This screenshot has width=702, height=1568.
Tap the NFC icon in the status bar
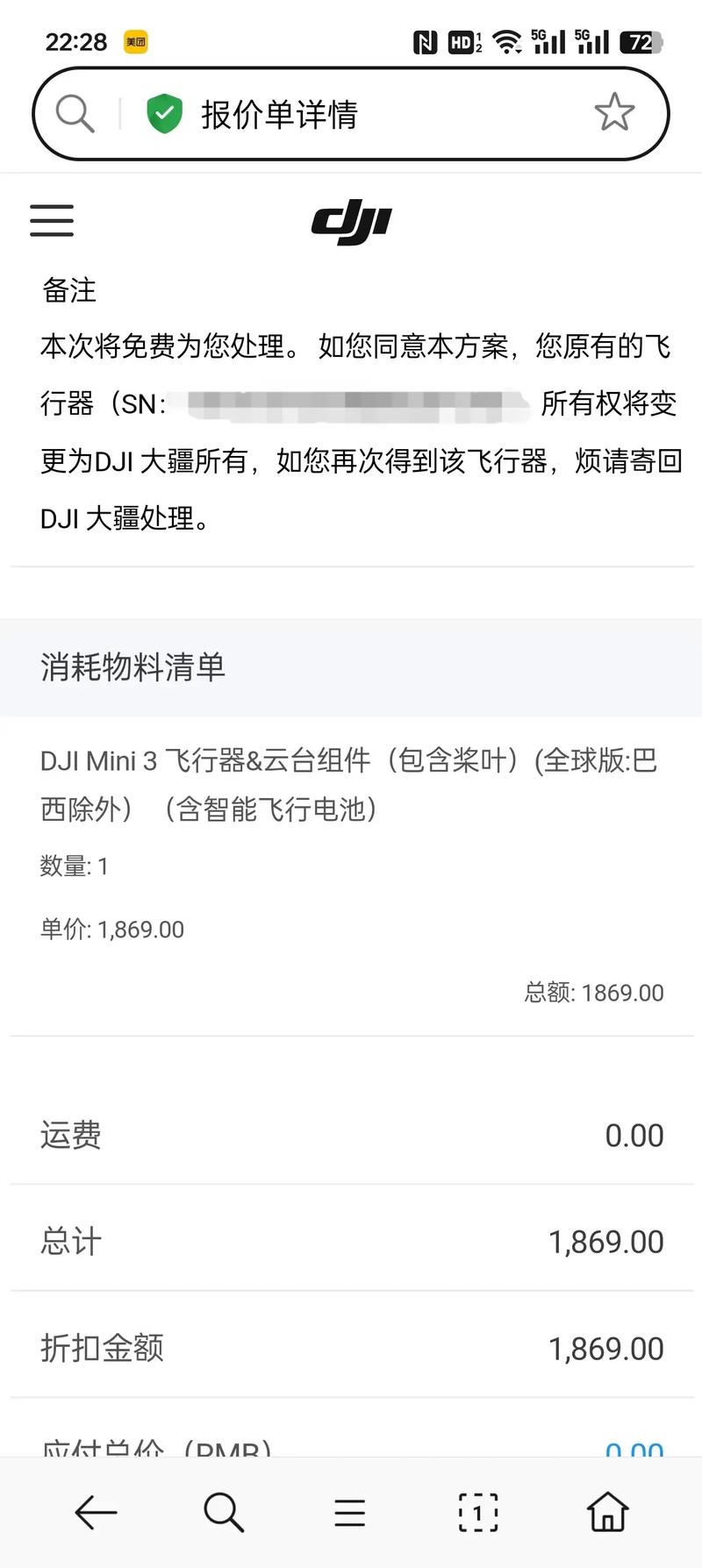425,40
